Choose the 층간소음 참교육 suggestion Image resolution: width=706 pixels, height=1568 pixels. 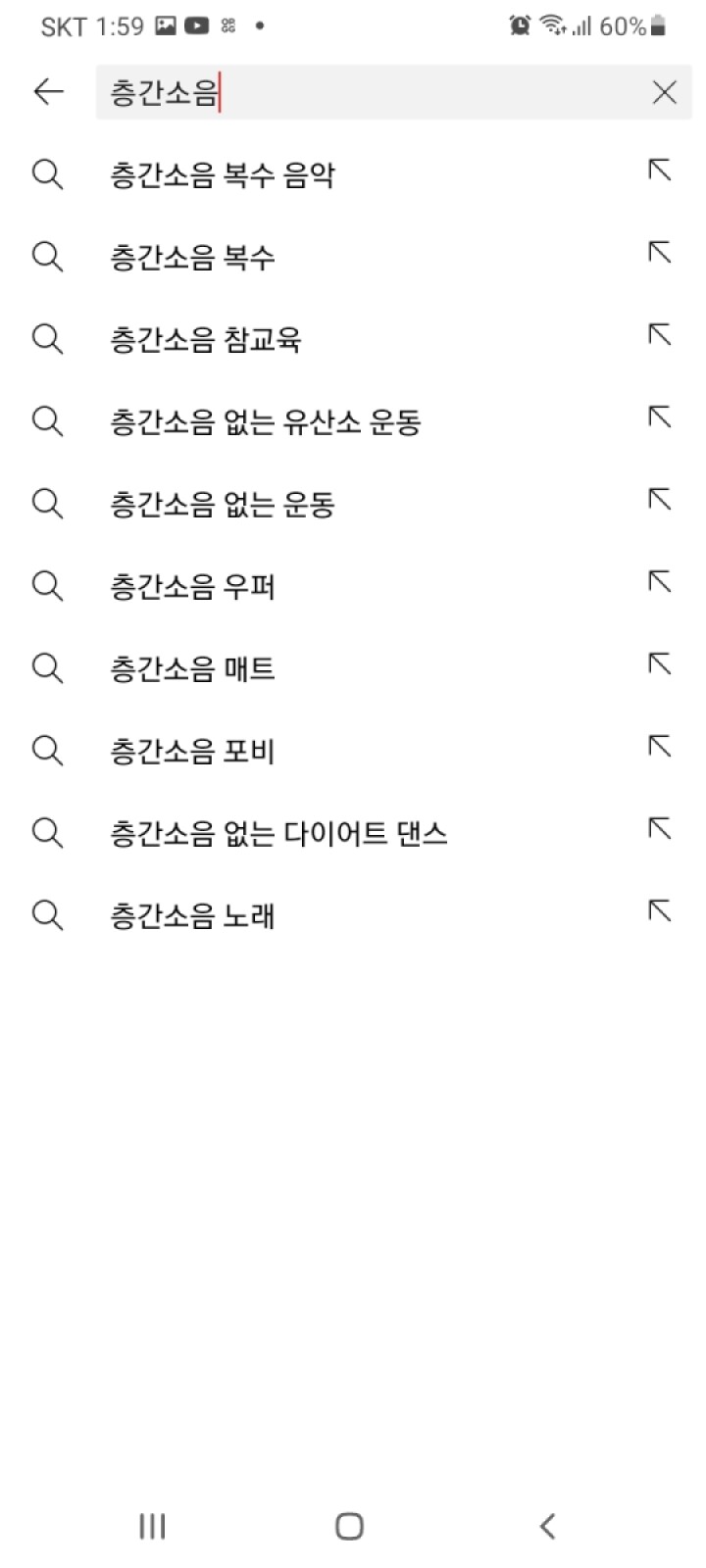point(205,340)
